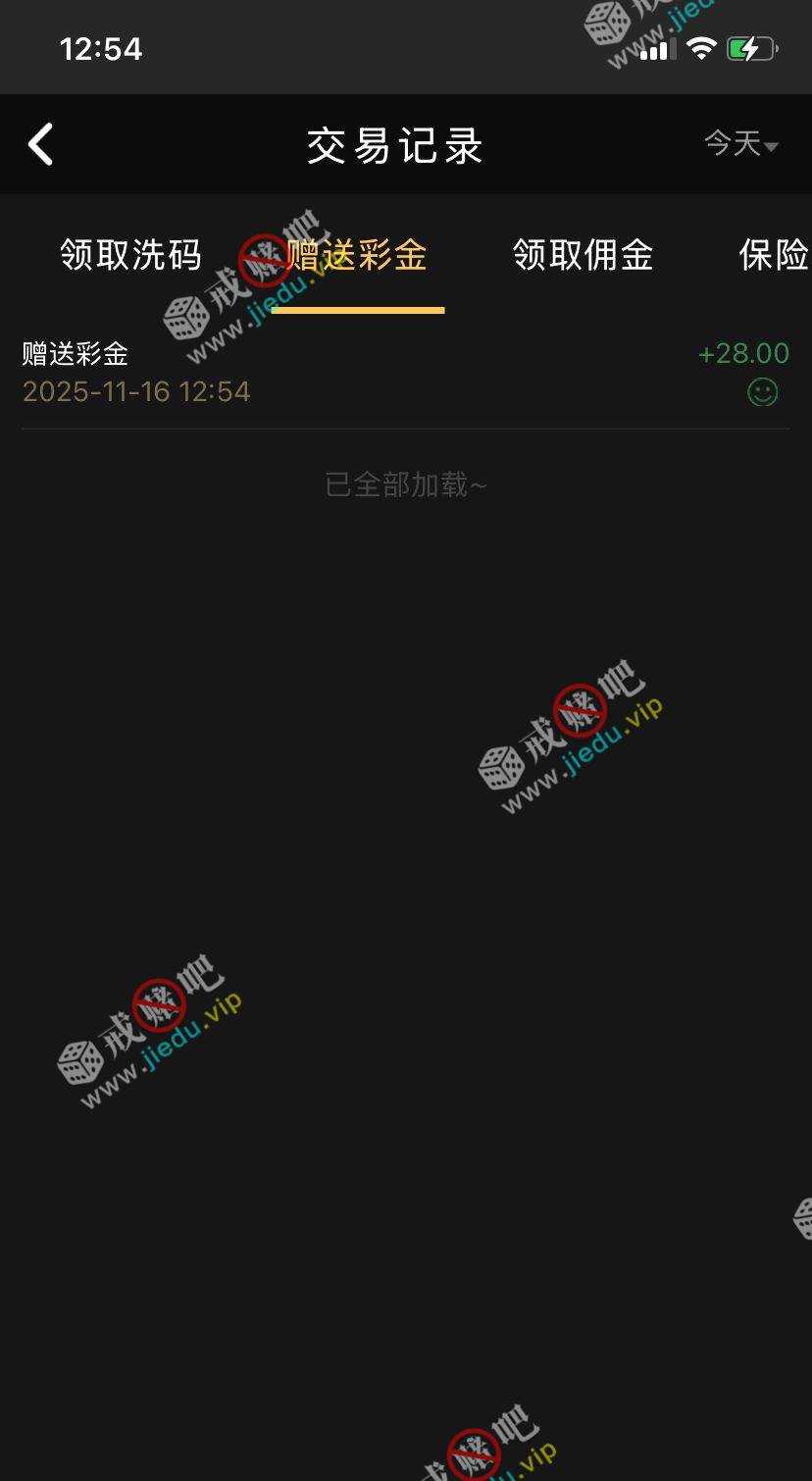Select the 赠送彩金 tab
This screenshot has width=812, height=1481.
pos(358,255)
